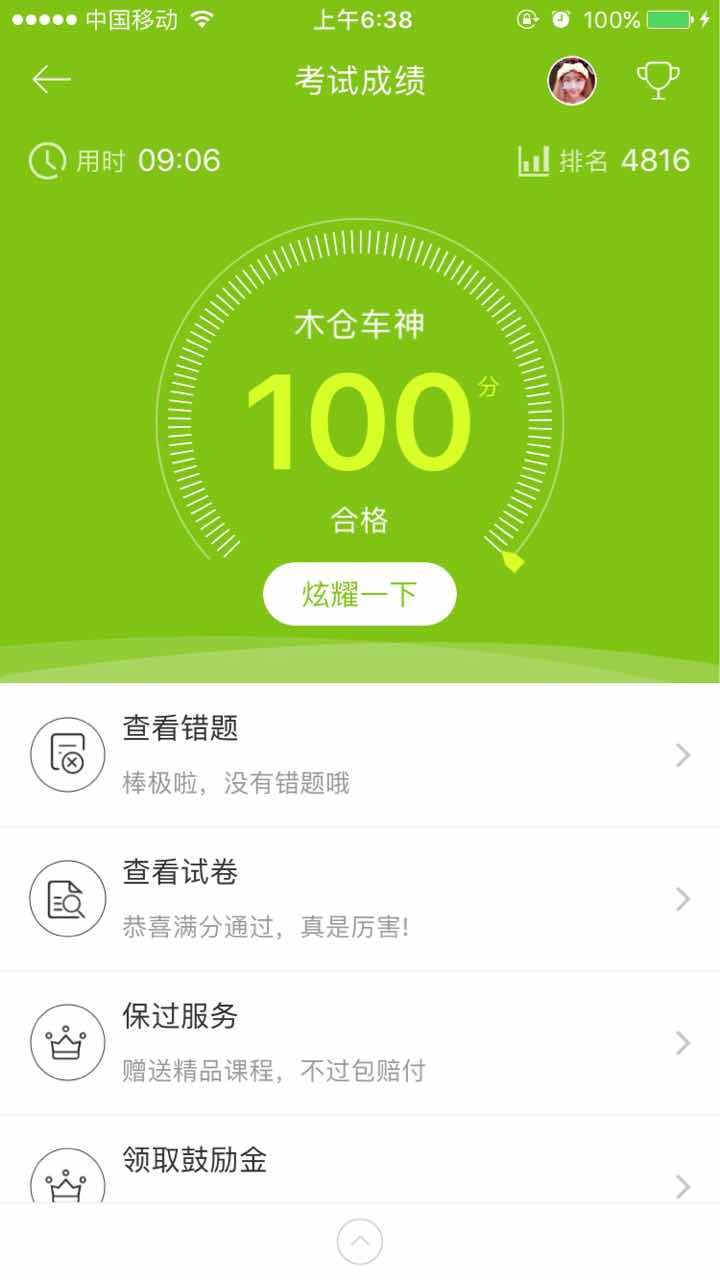Open the profile avatar

(x=572, y=81)
